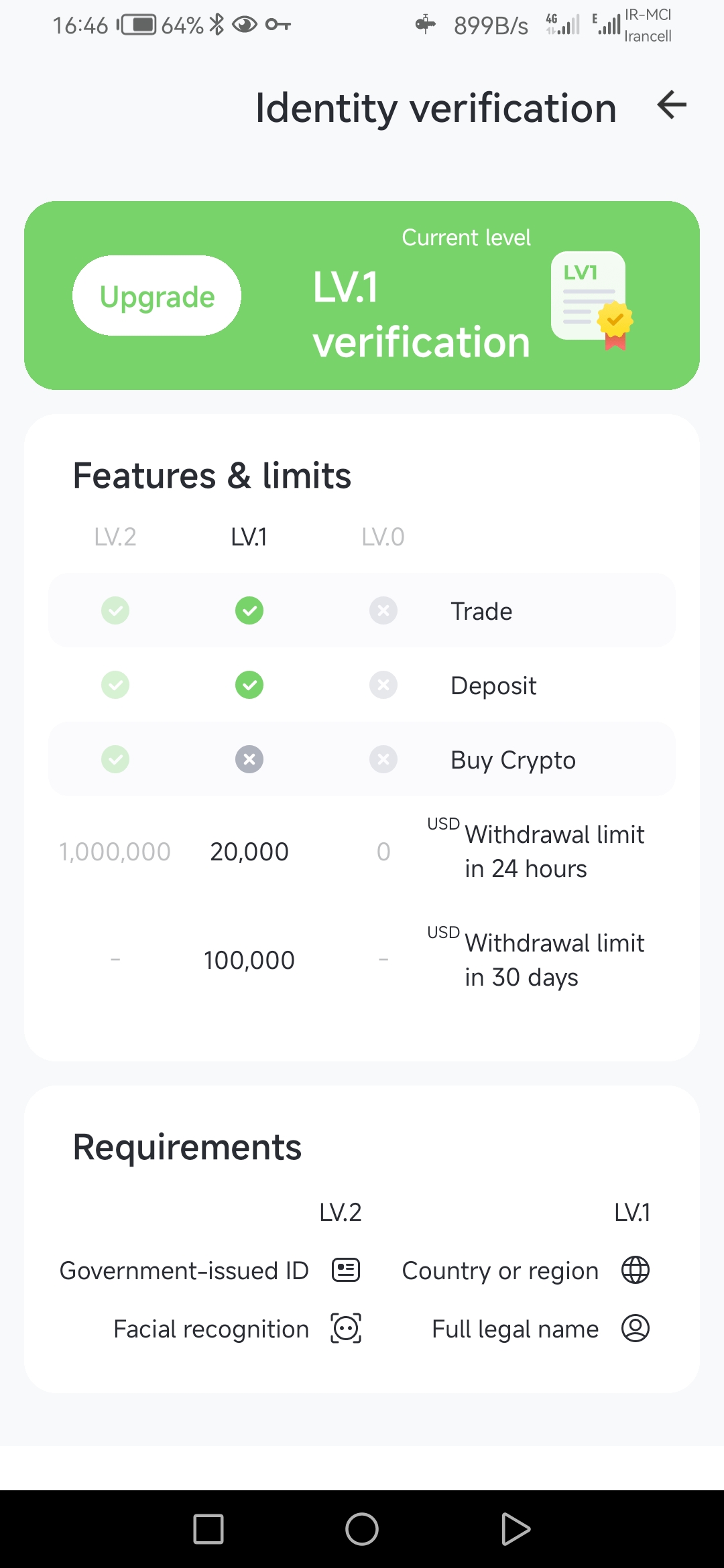Go home using the circle button

(362, 1529)
